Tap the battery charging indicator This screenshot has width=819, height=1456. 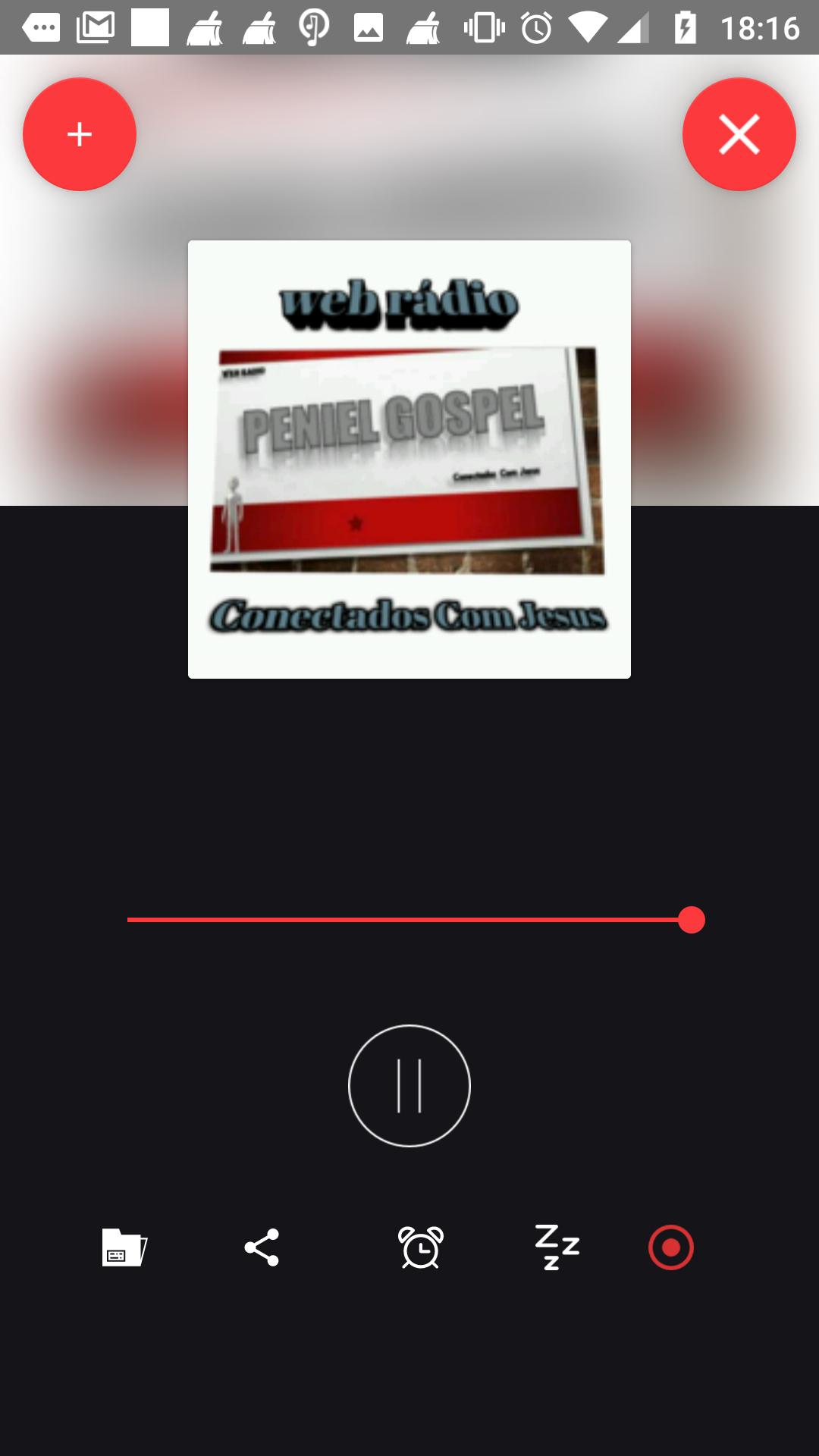tap(683, 25)
